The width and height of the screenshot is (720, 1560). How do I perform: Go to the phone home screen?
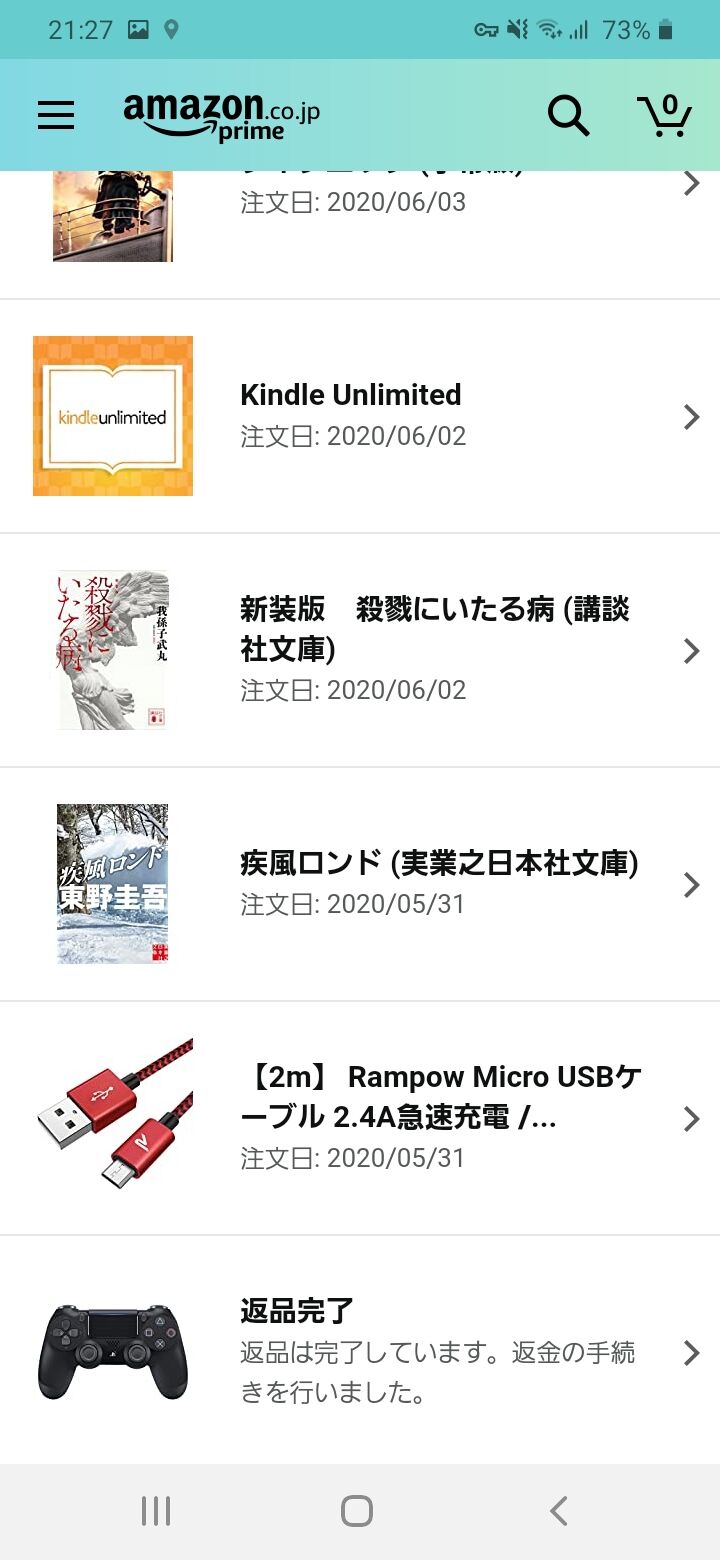click(x=357, y=1511)
